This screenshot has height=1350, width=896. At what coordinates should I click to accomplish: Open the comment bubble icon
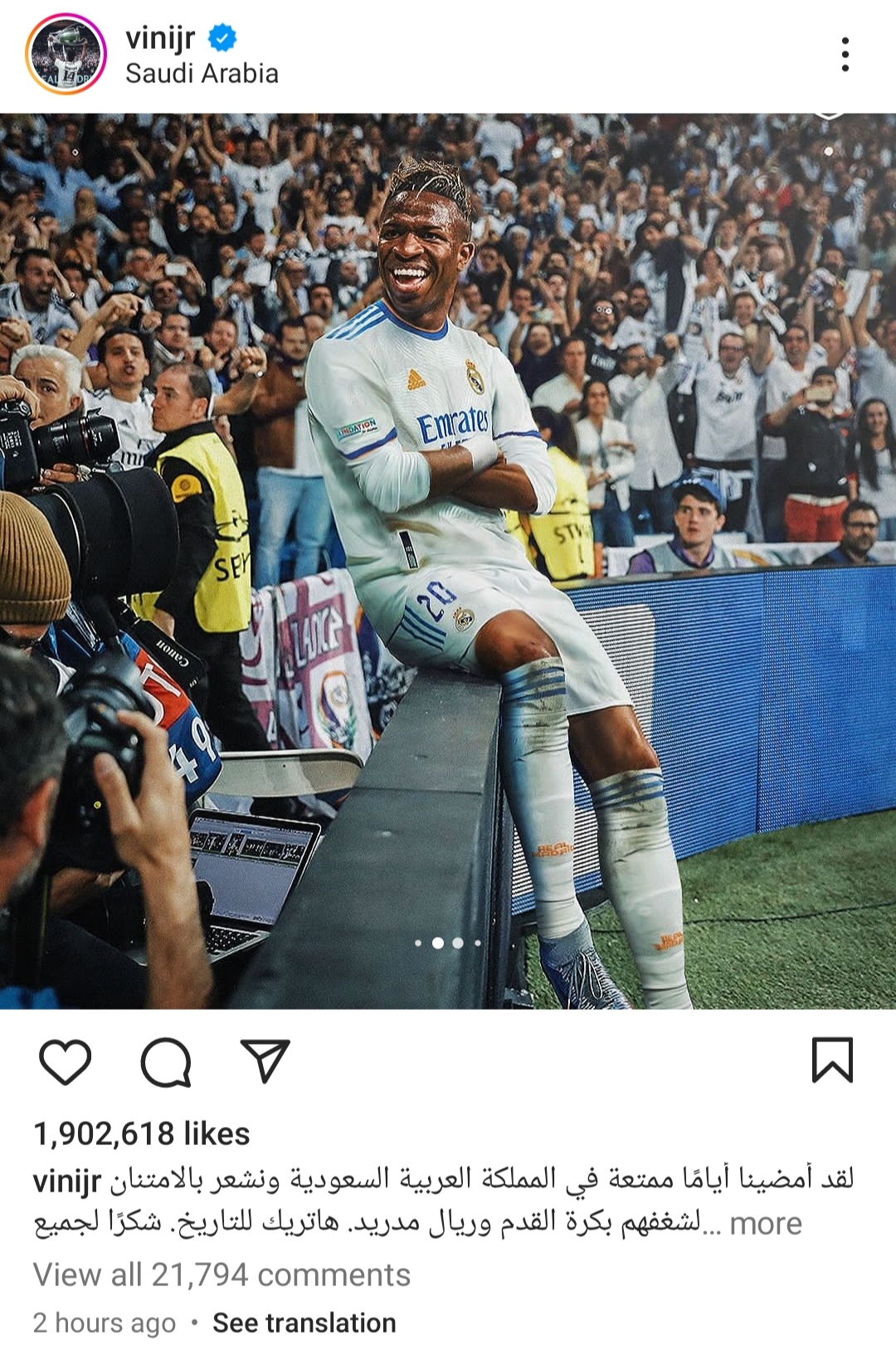(x=166, y=1061)
